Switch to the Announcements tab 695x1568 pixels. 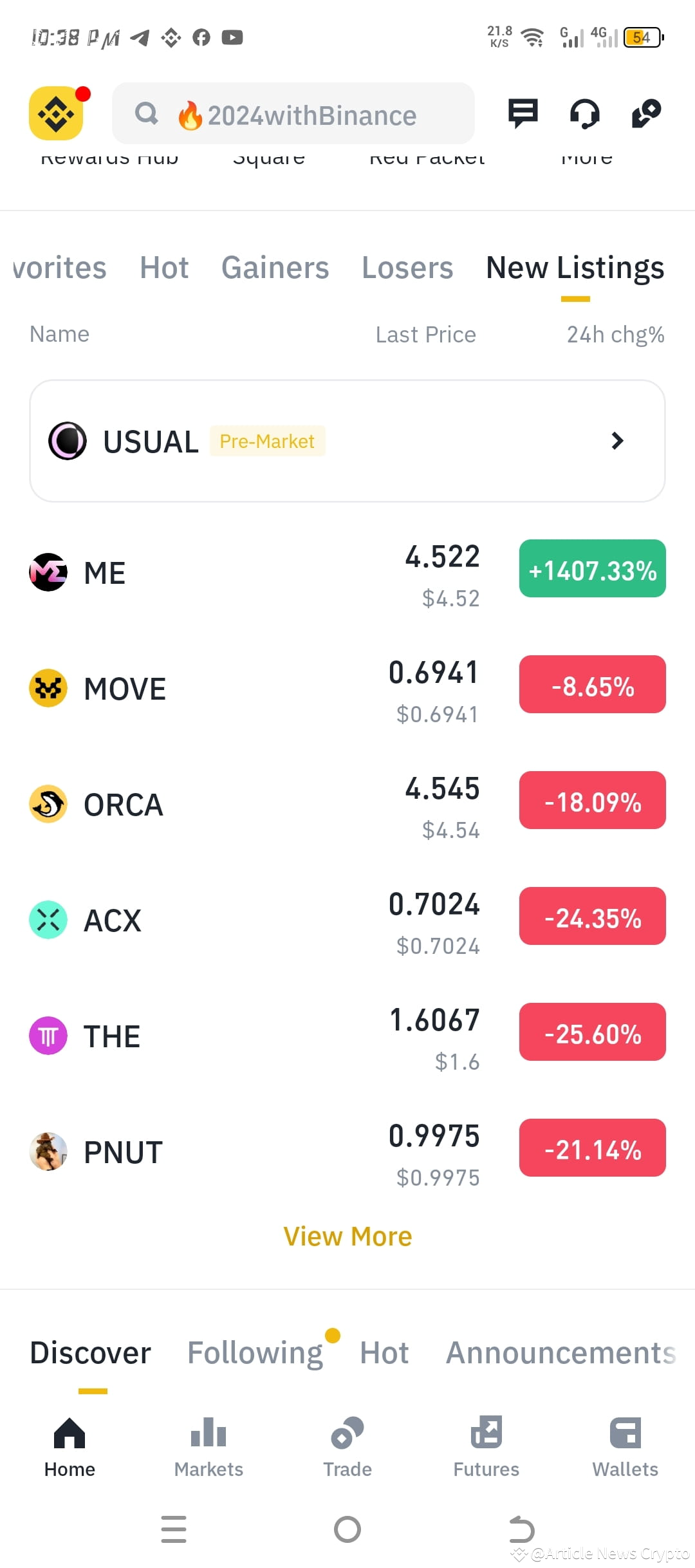[557, 1353]
